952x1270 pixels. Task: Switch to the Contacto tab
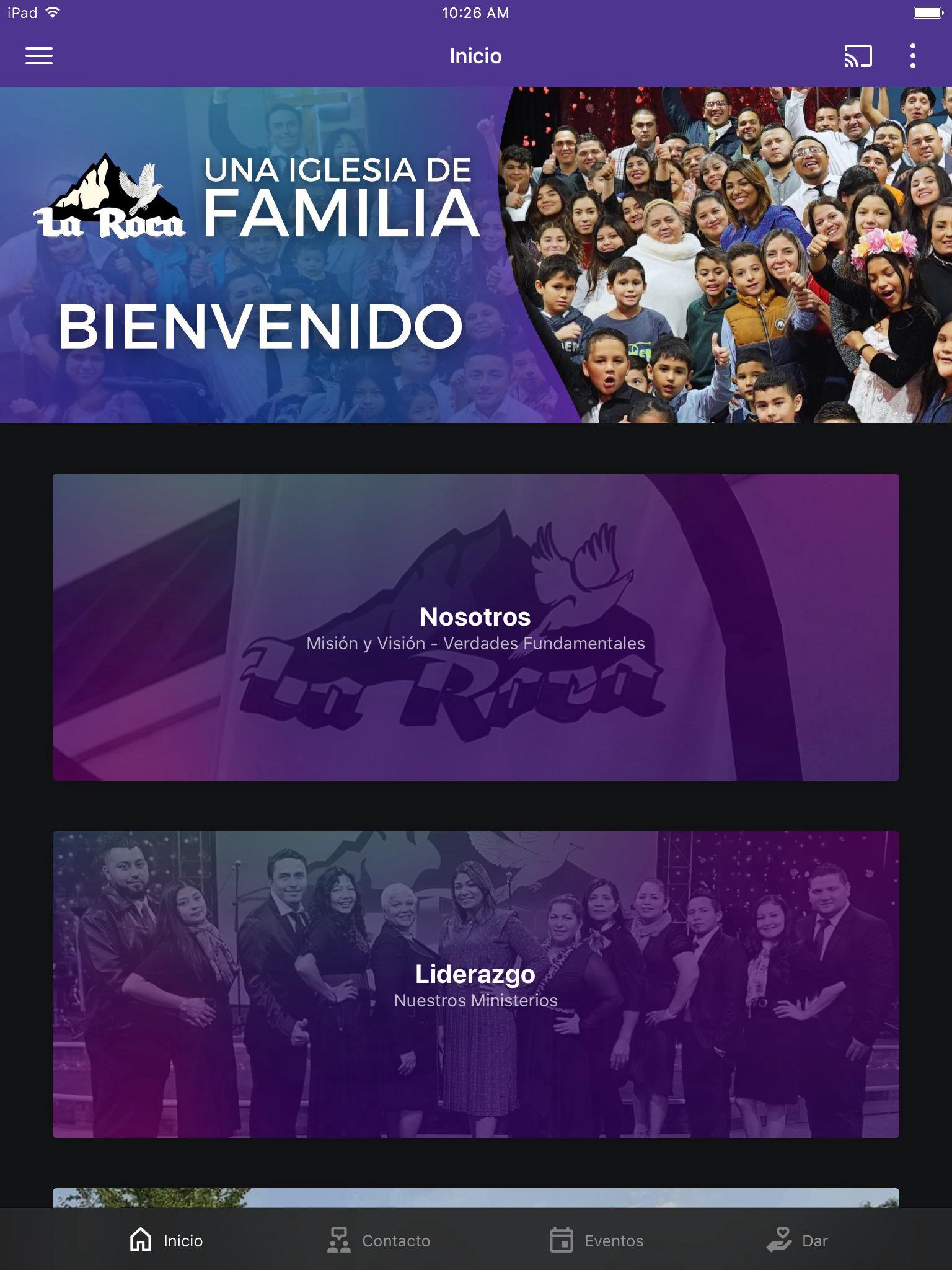(379, 1240)
